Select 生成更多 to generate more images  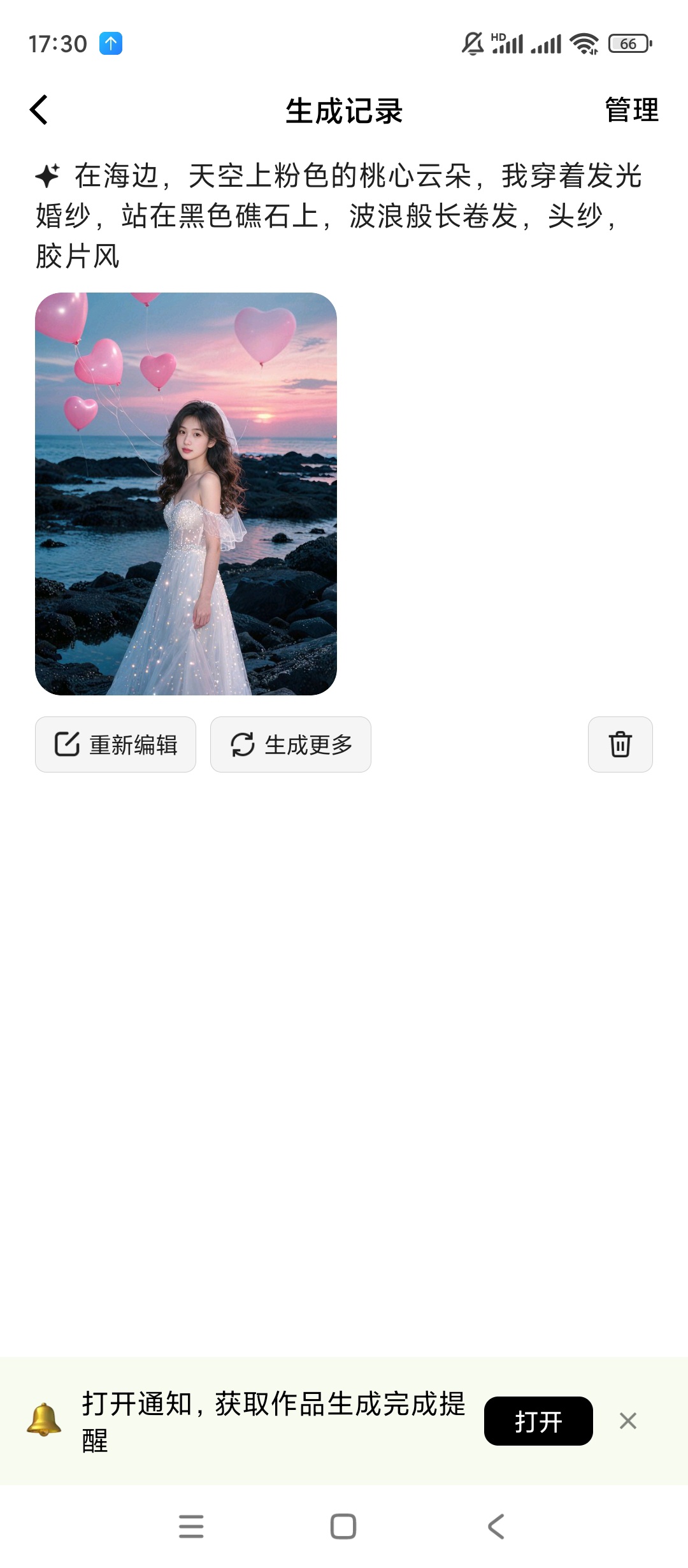point(290,744)
